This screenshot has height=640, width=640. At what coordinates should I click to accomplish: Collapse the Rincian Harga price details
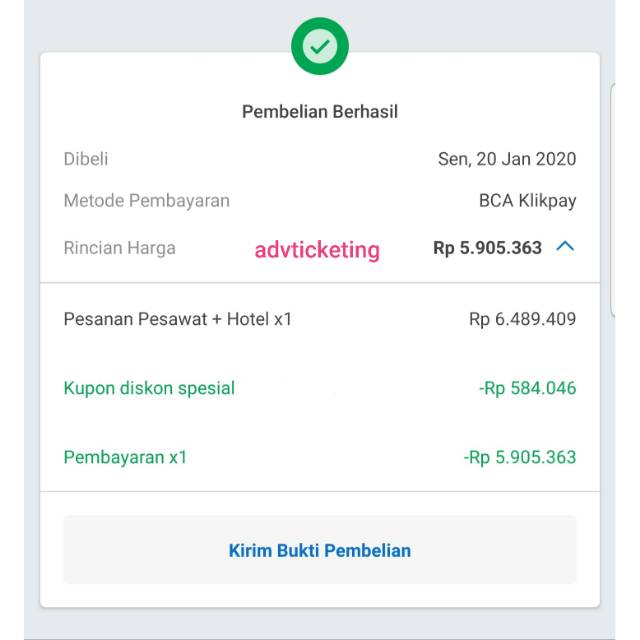(x=565, y=247)
